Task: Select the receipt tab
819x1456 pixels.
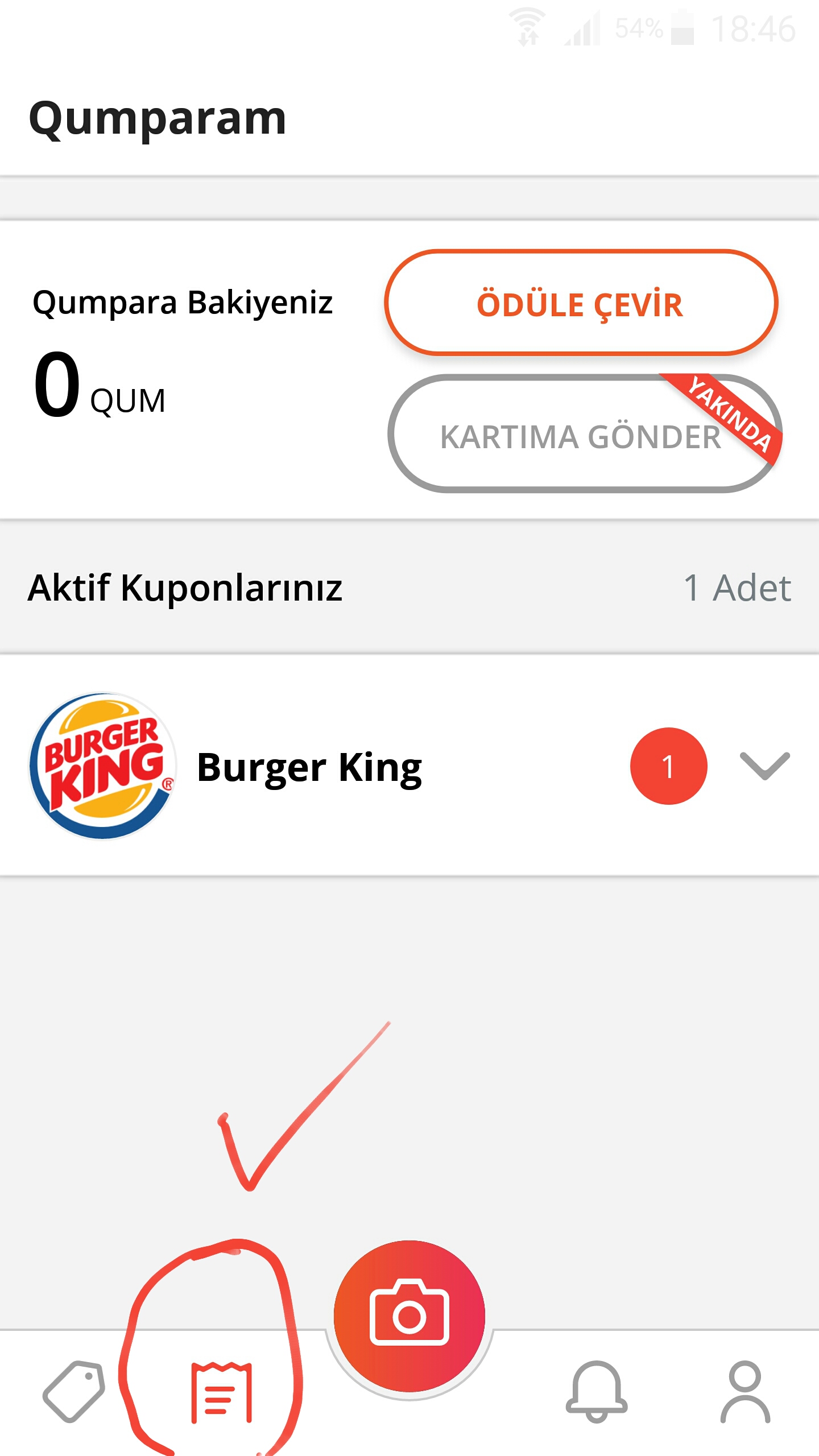Action: click(221, 1392)
